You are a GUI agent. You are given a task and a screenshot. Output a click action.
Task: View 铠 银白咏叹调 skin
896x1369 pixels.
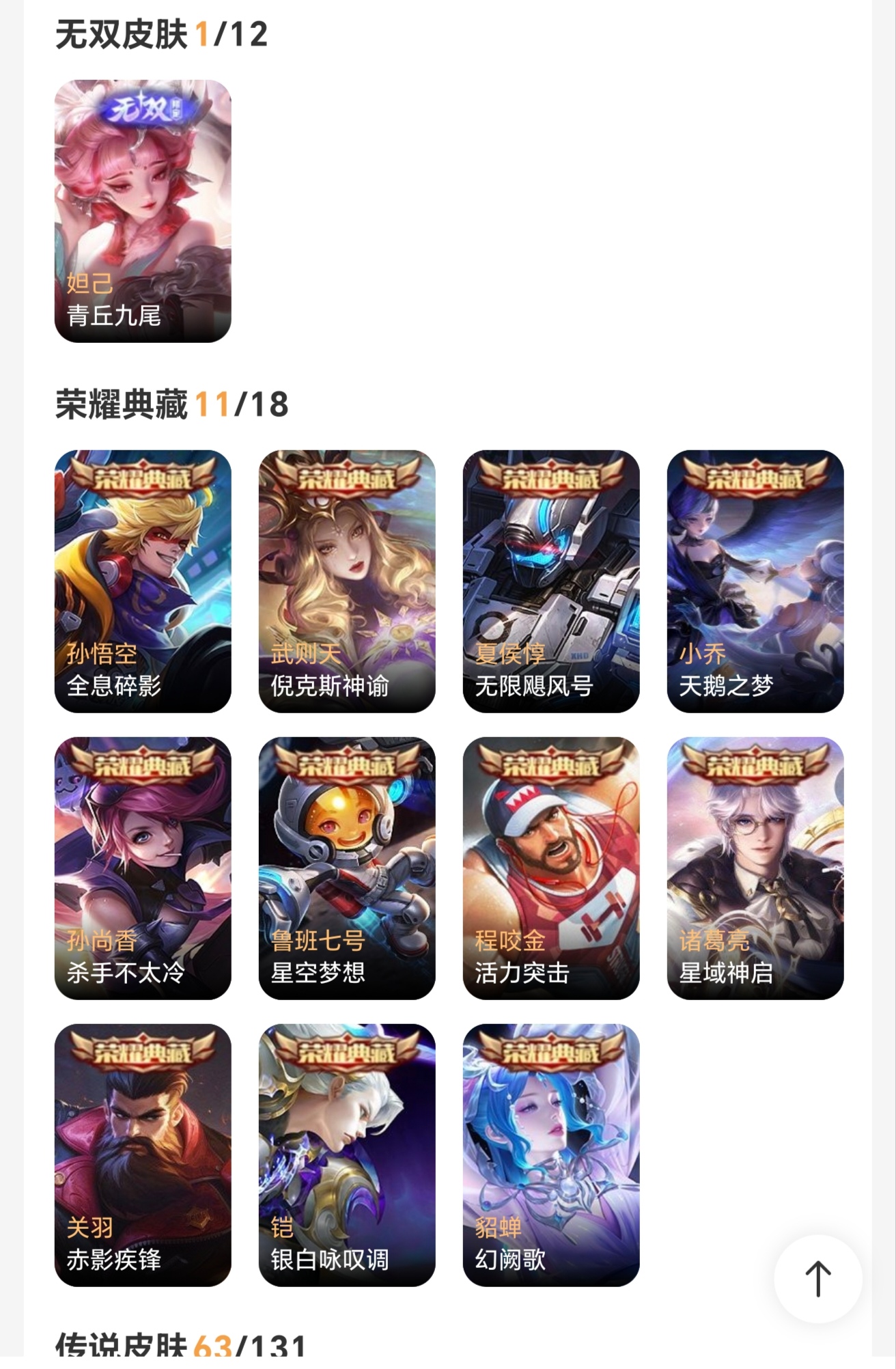pyautogui.click(x=347, y=1154)
